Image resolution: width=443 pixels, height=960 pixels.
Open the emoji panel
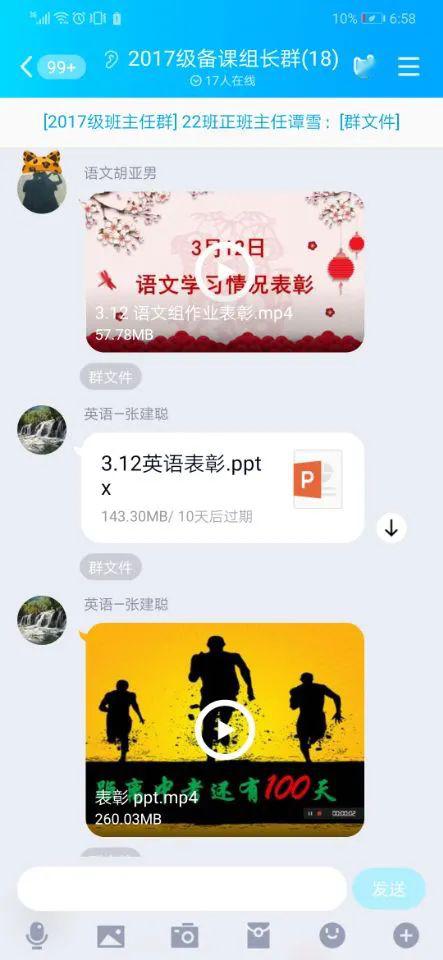point(332,936)
